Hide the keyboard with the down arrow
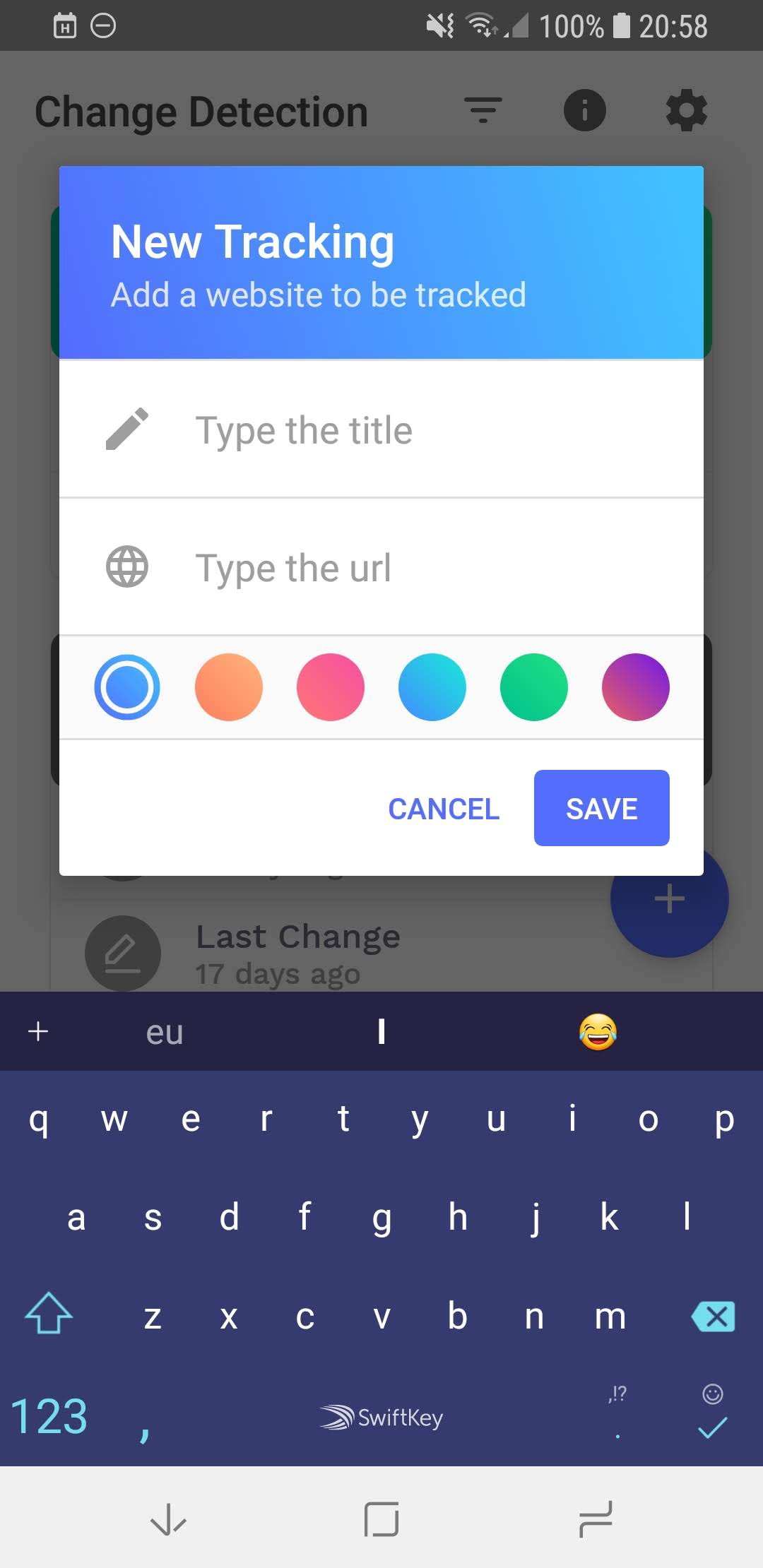 coord(169,1519)
